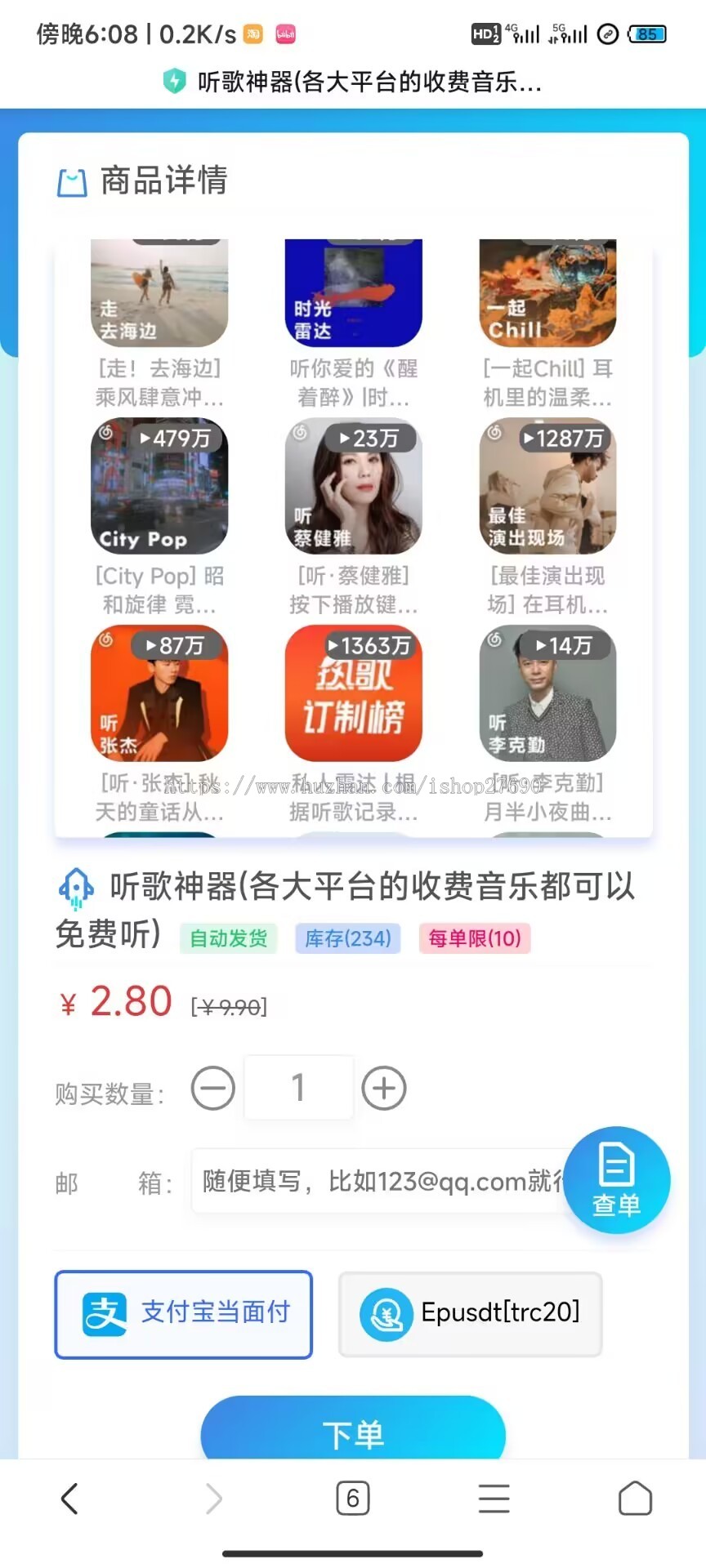This screenshot has height=1568, width=706.
Task: Tap the quantity number field
Action: tap(299, 1088)
